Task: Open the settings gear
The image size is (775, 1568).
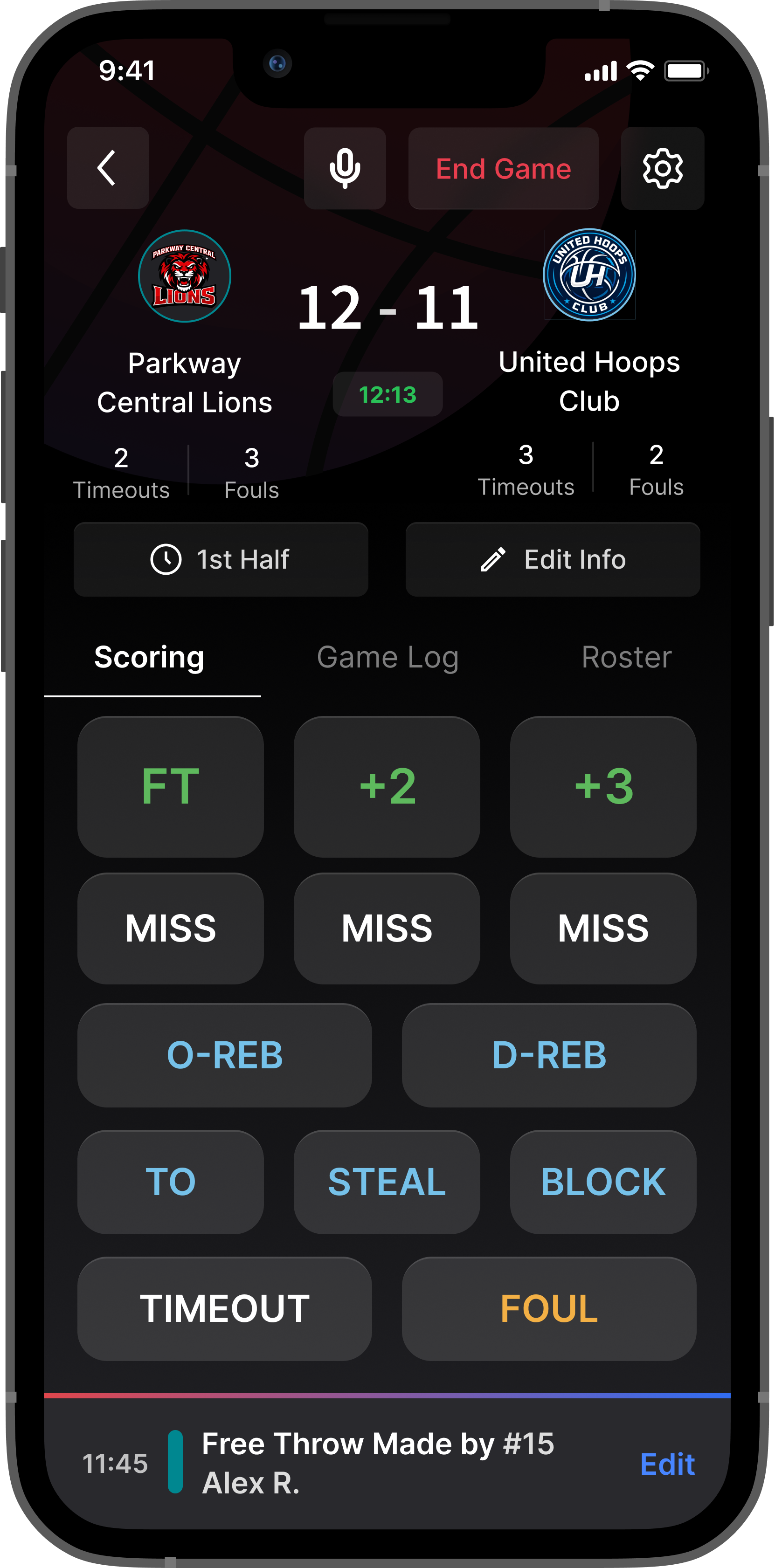Action: [x=662, y=168]
